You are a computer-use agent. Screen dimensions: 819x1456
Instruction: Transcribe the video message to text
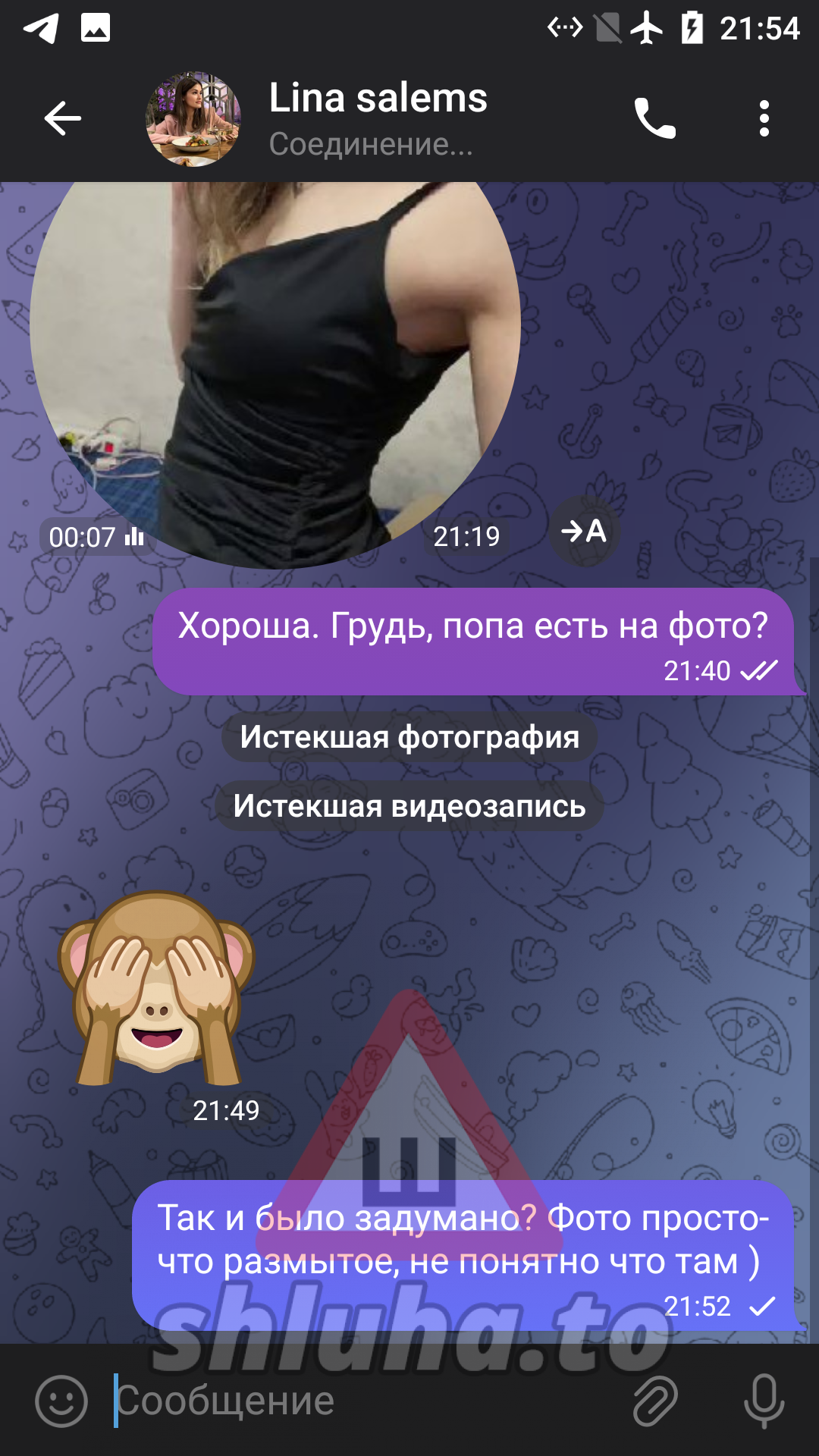pyautogui.click(x=584, y=531)
